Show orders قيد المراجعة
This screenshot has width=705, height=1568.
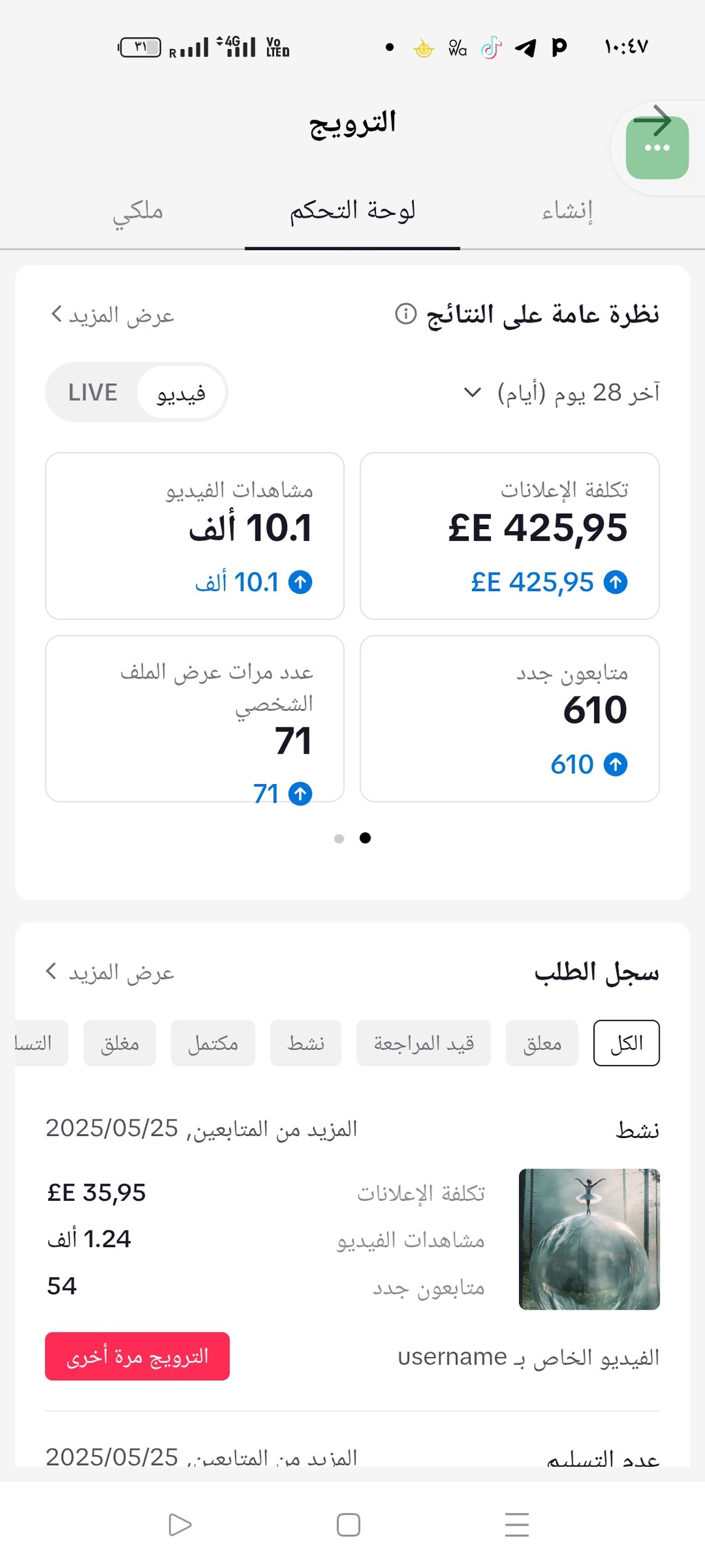423,1043
